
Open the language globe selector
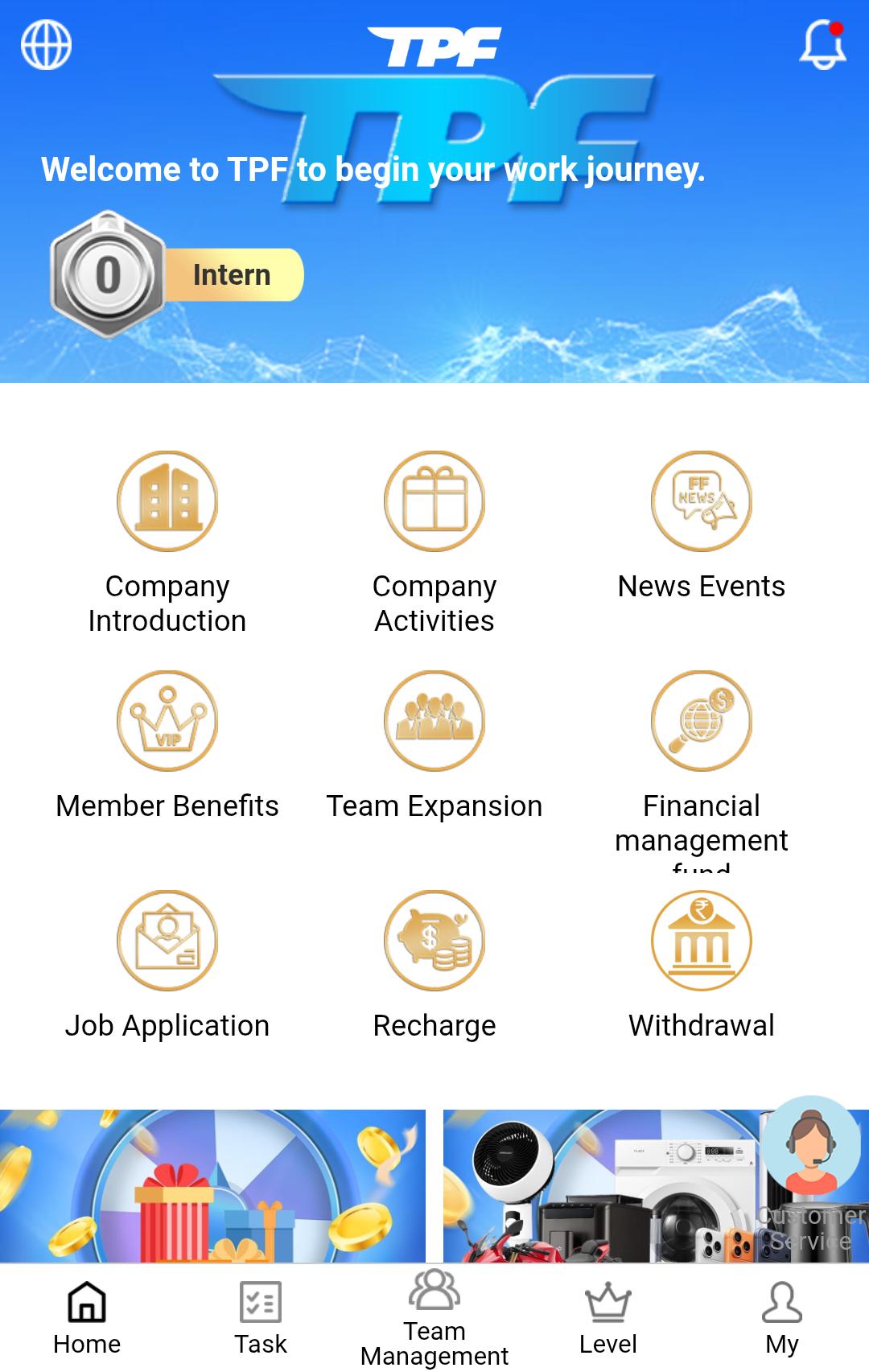(x=45, y=44)
